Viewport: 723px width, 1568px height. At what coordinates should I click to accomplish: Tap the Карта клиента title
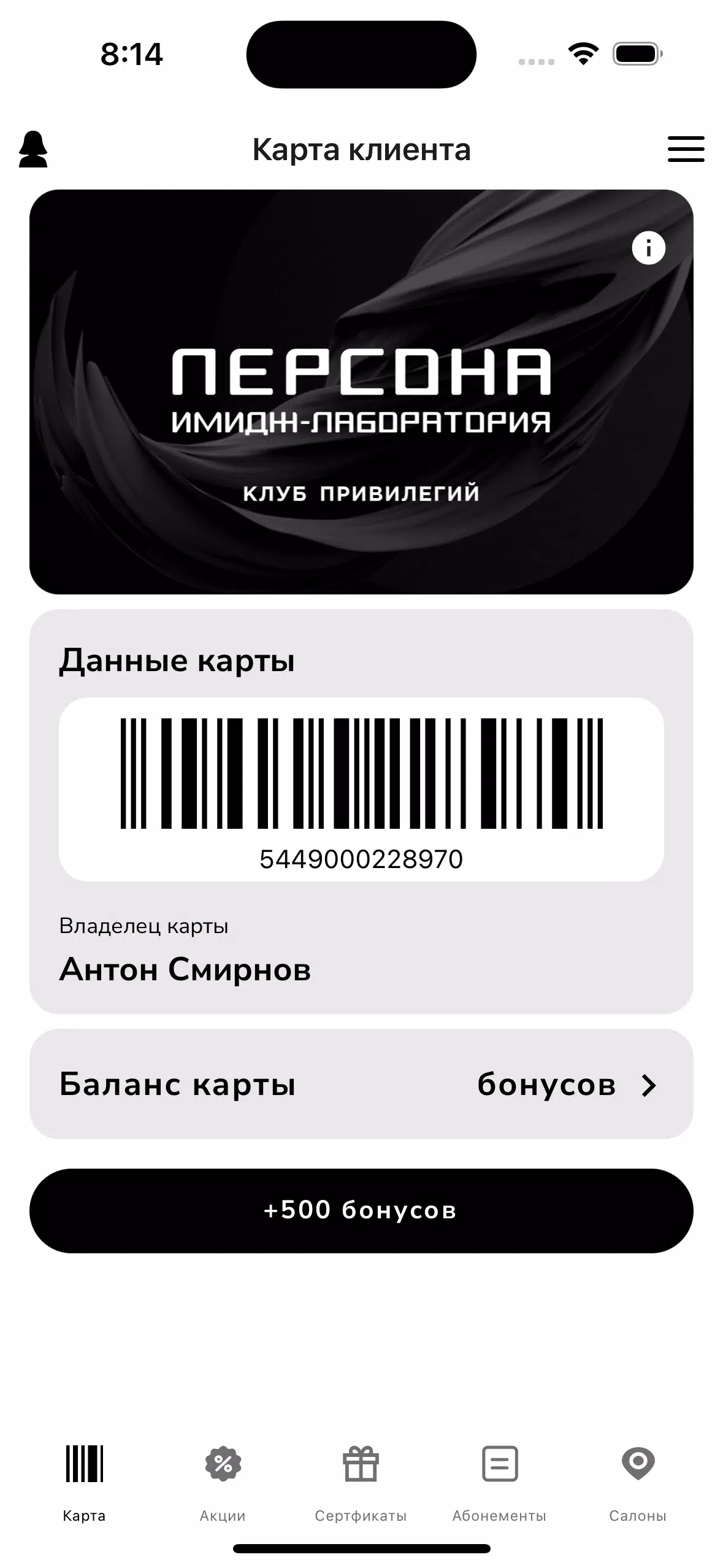(361, 150)
